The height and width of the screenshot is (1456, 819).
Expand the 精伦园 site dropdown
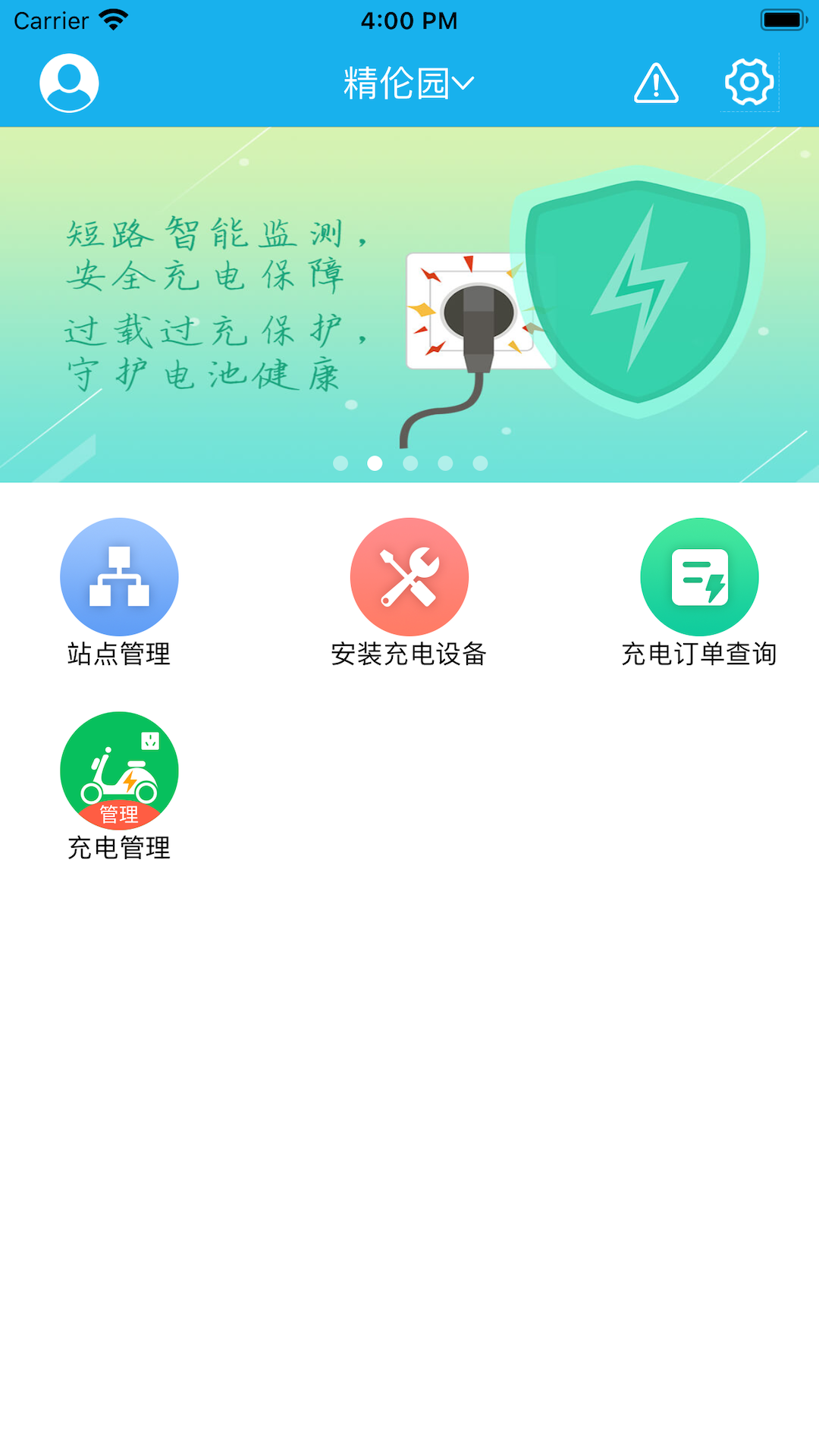click(x=409, y=83)
